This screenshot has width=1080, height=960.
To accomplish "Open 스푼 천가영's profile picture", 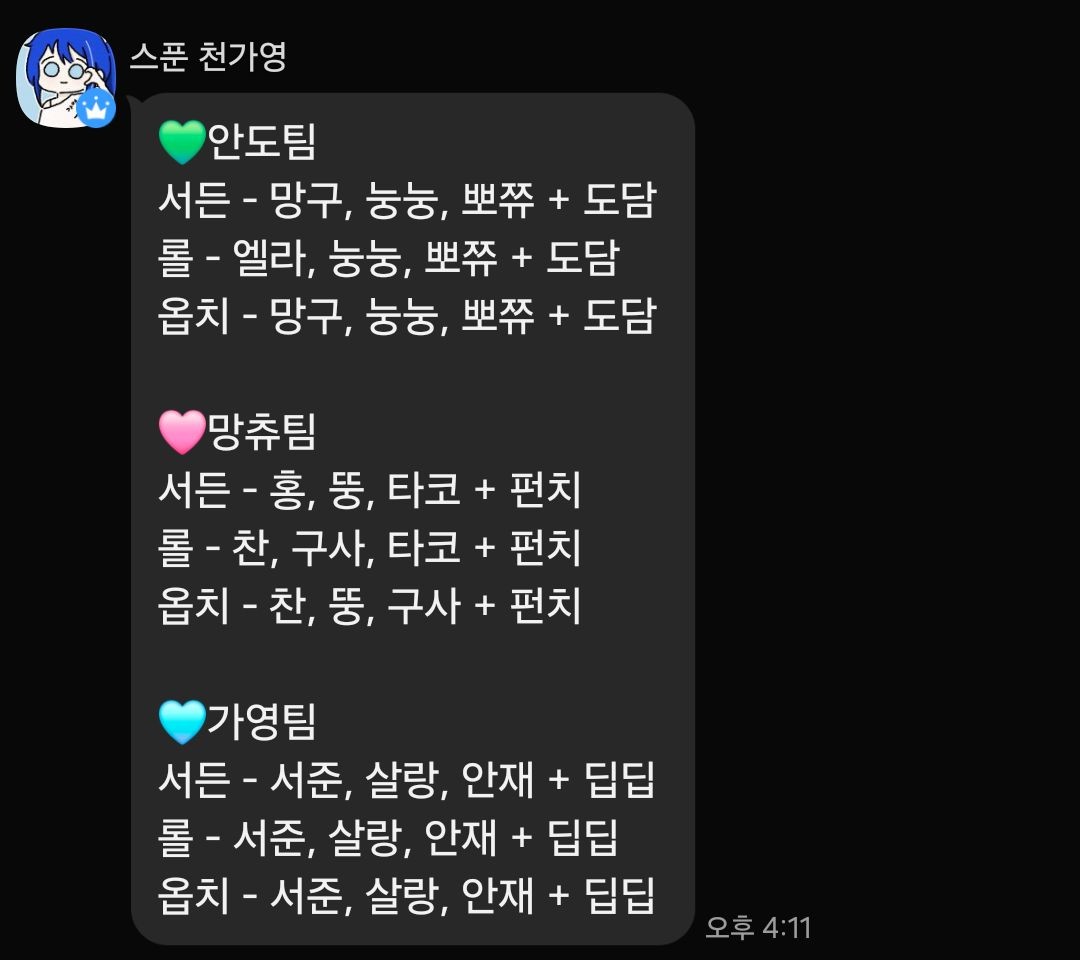I will pos(65,77).
